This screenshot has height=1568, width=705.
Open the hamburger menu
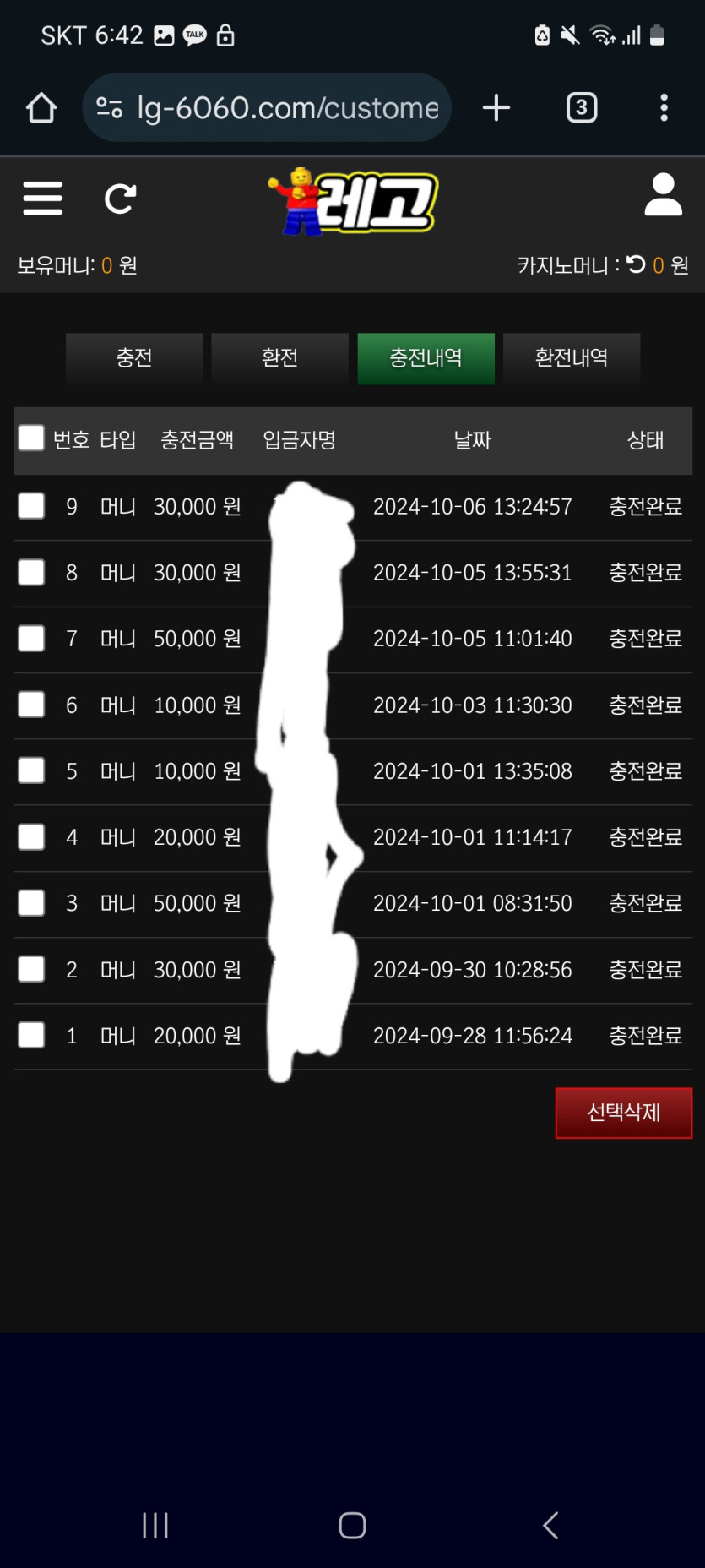(43, 199)
